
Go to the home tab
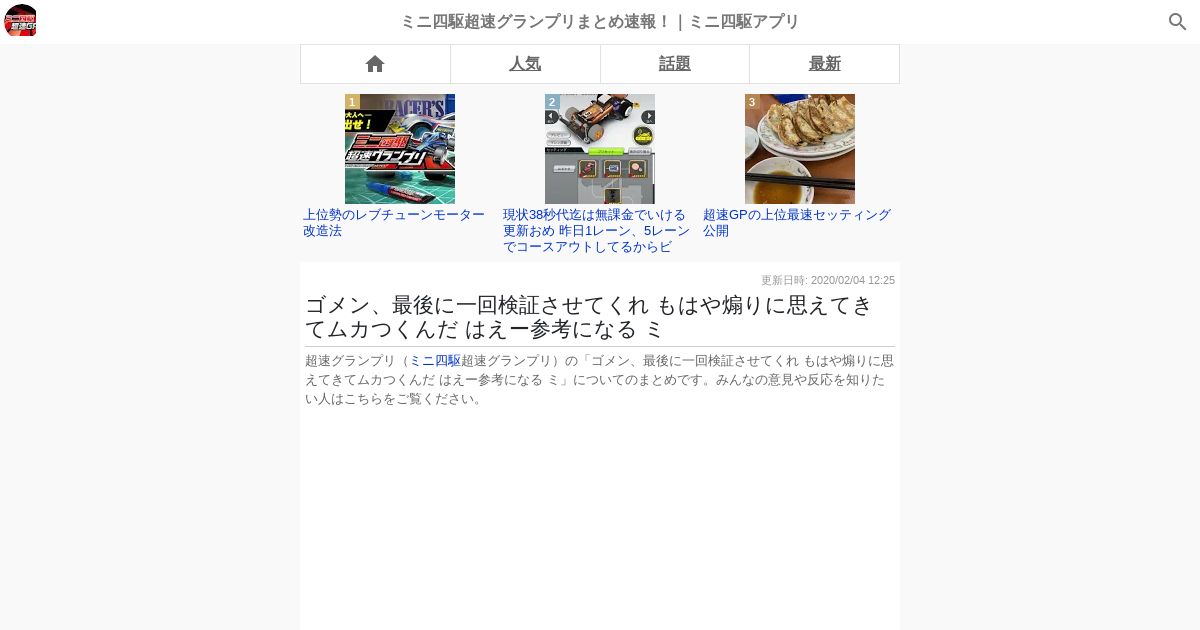375,64
